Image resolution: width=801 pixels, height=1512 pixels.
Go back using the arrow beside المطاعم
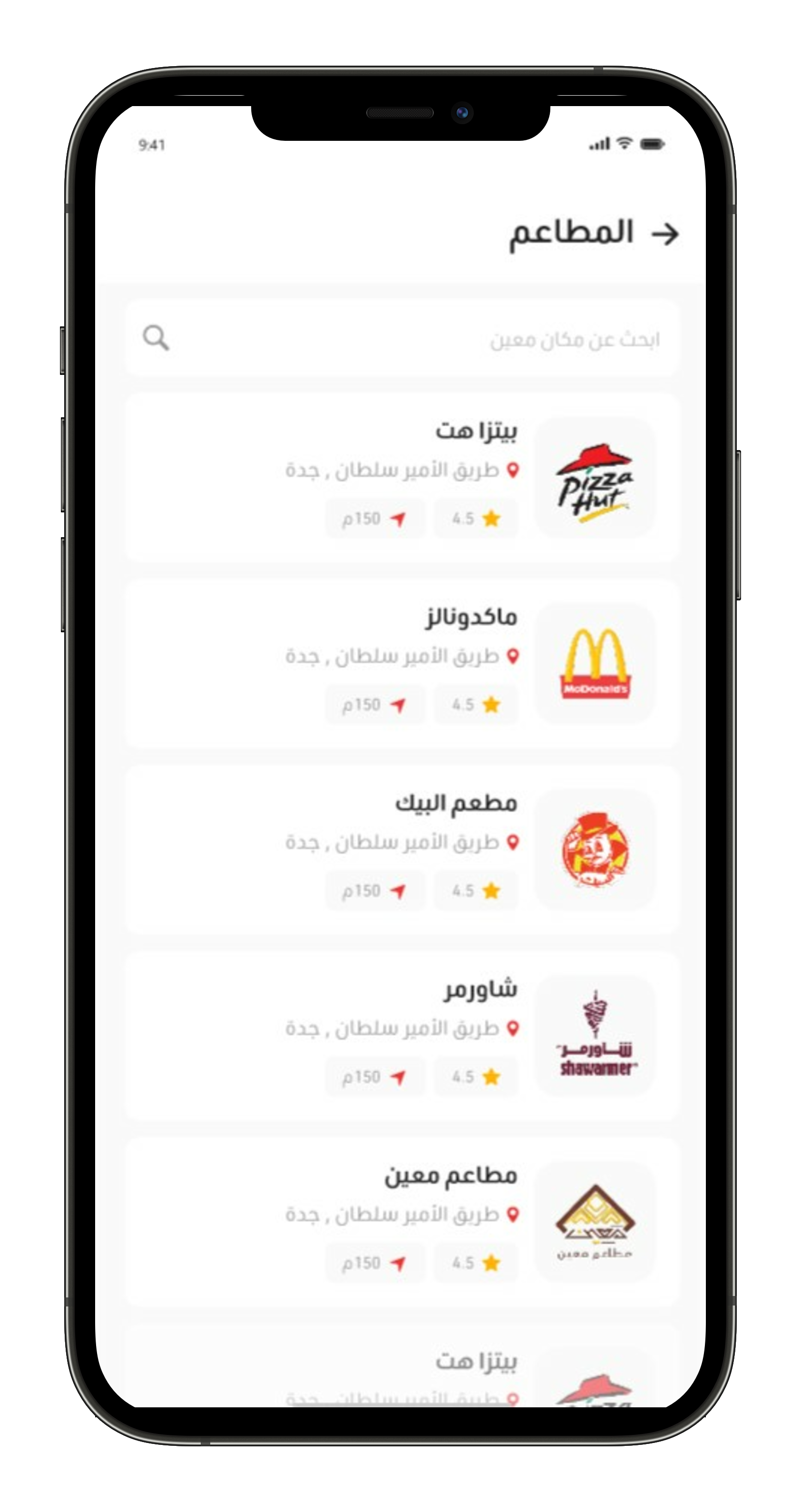[x=665, y=234]
